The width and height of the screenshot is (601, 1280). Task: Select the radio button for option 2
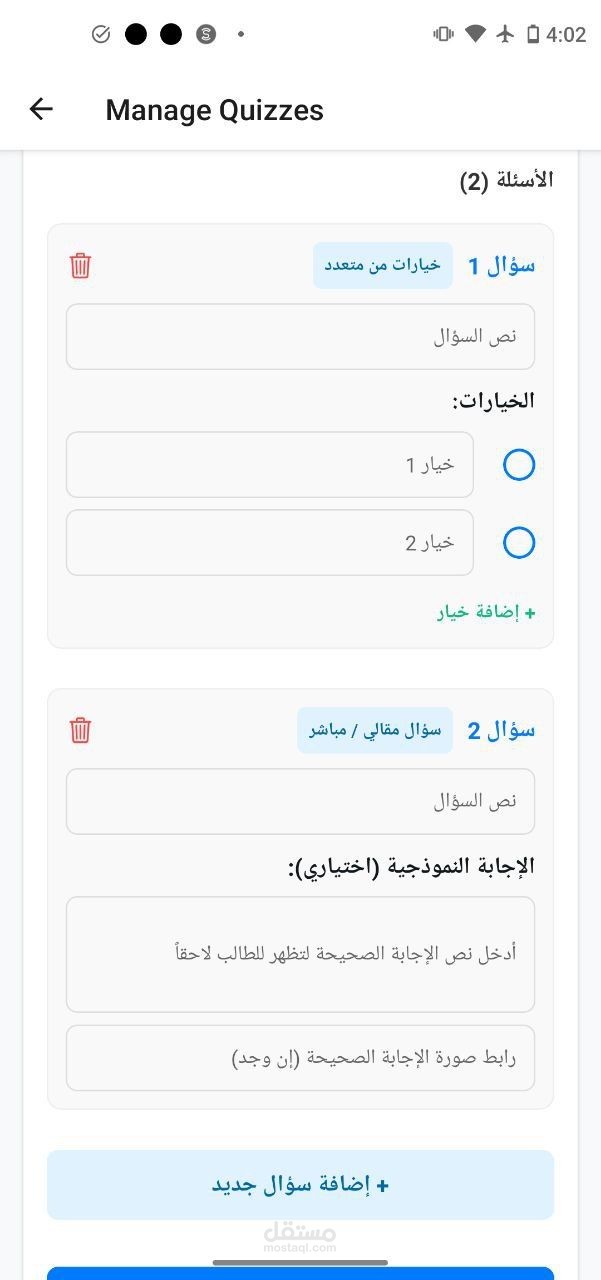pos(519,543)
